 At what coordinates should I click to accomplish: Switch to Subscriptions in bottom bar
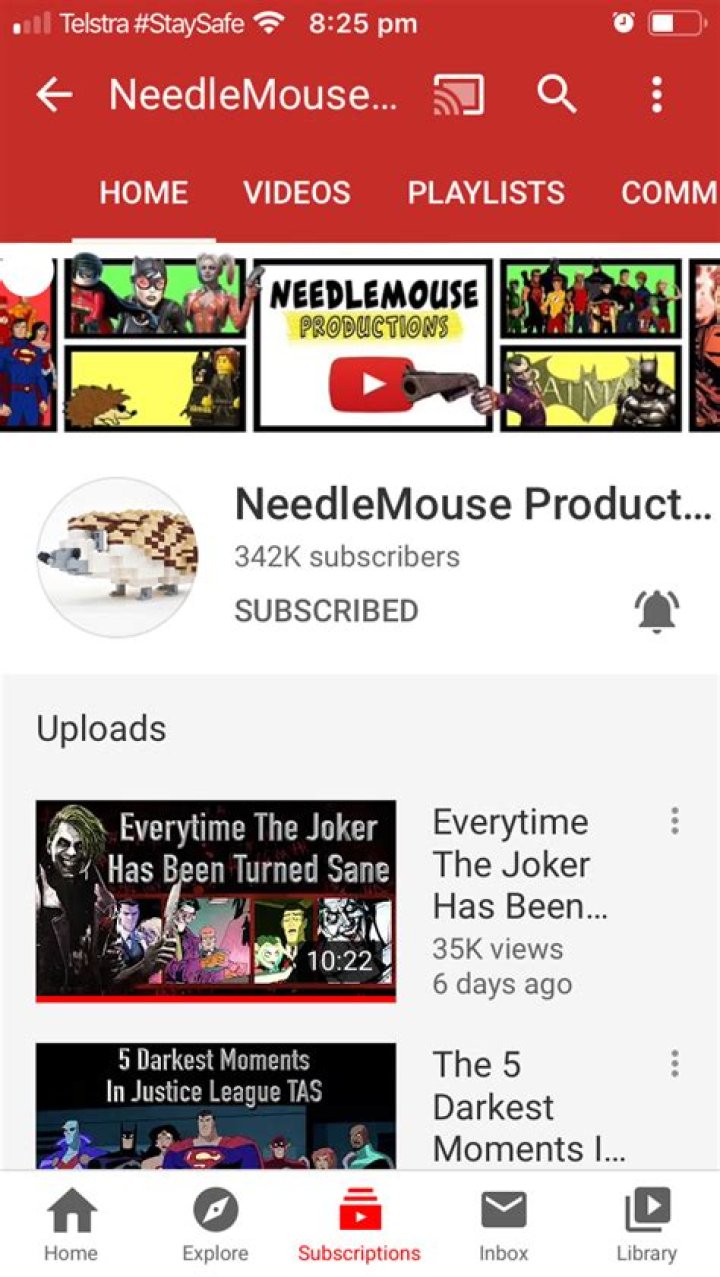[359, 1225]
